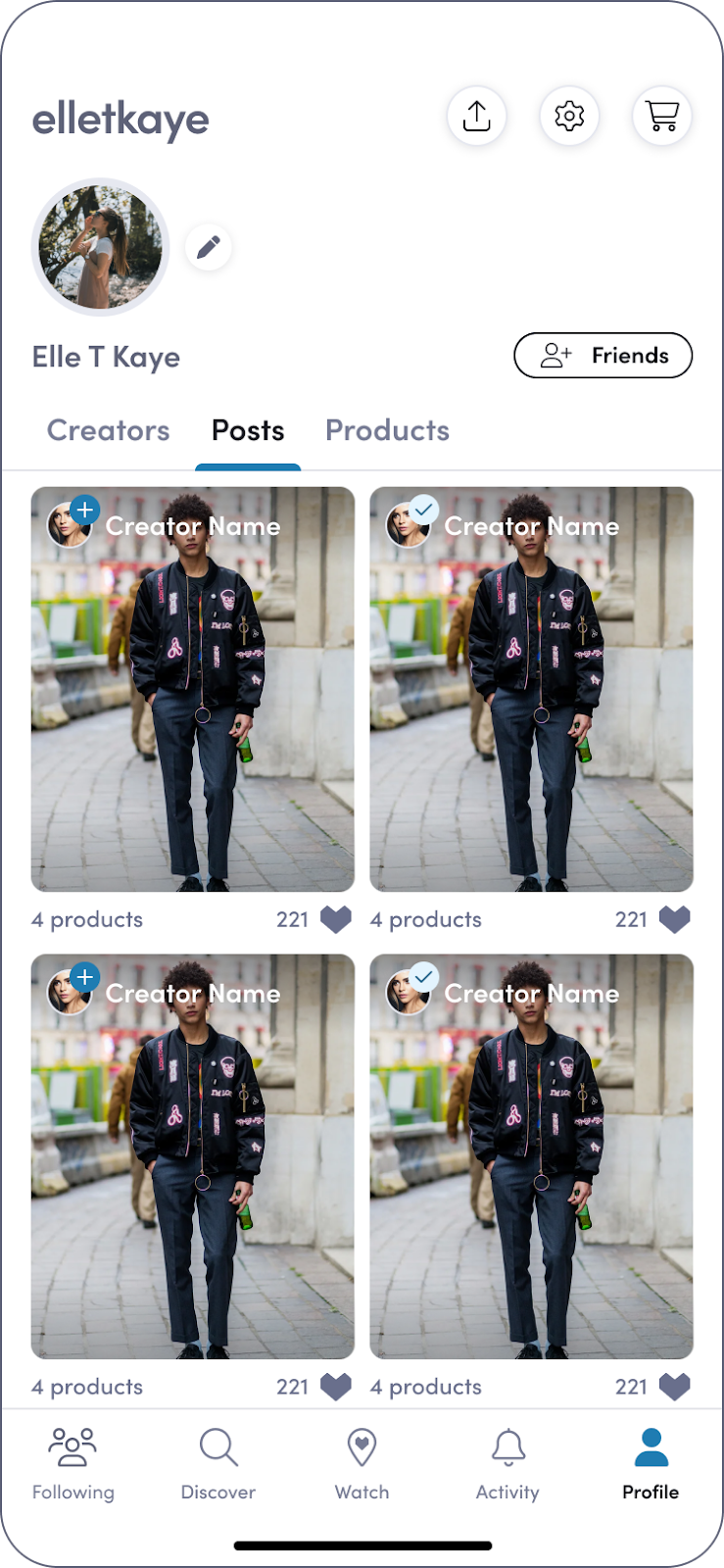Select the Posts tab
The height and width of the screenshot is (1568, 724).
coord(248,430)
